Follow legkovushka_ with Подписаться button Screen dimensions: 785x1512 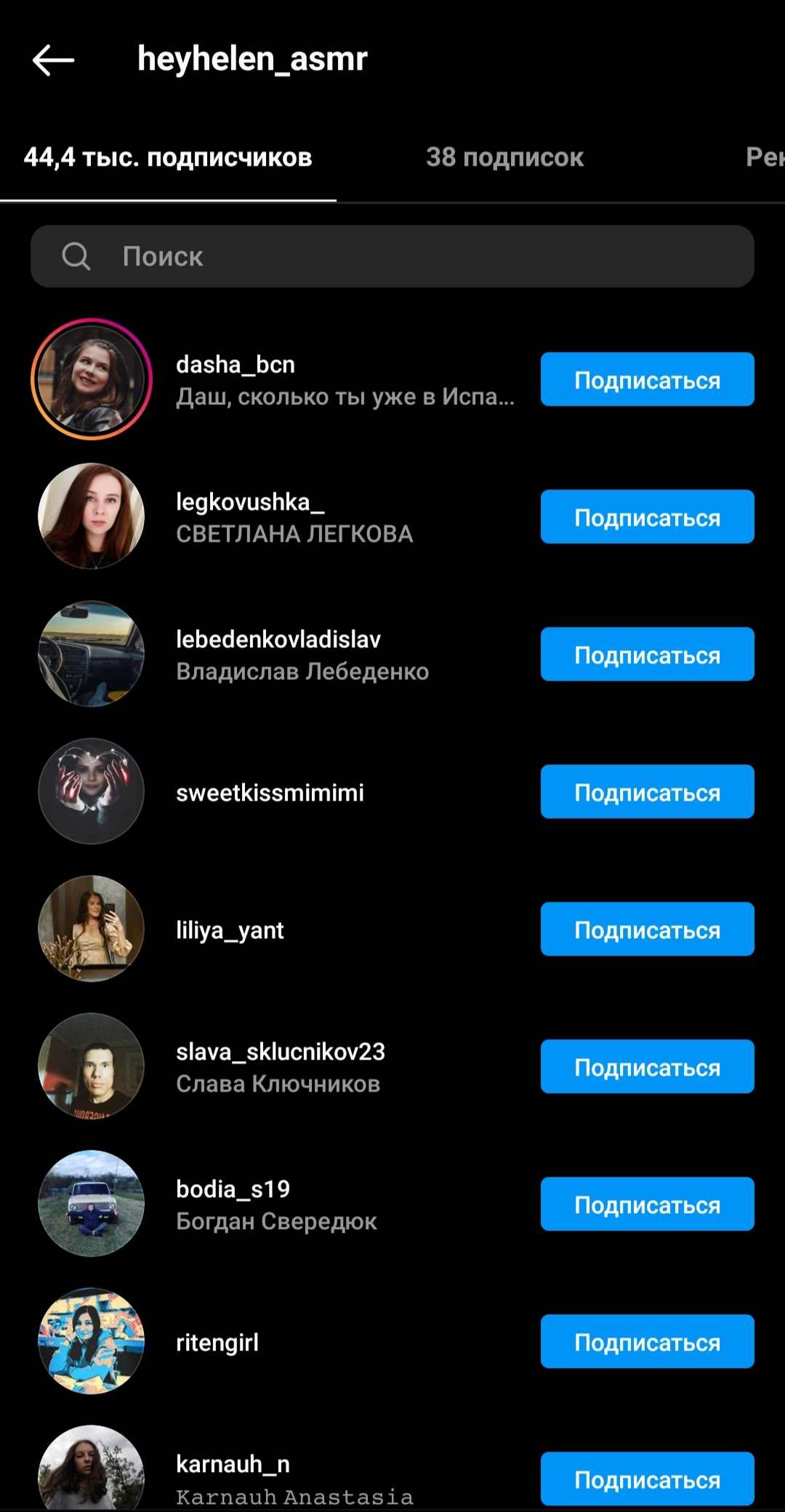click(647, 517)
